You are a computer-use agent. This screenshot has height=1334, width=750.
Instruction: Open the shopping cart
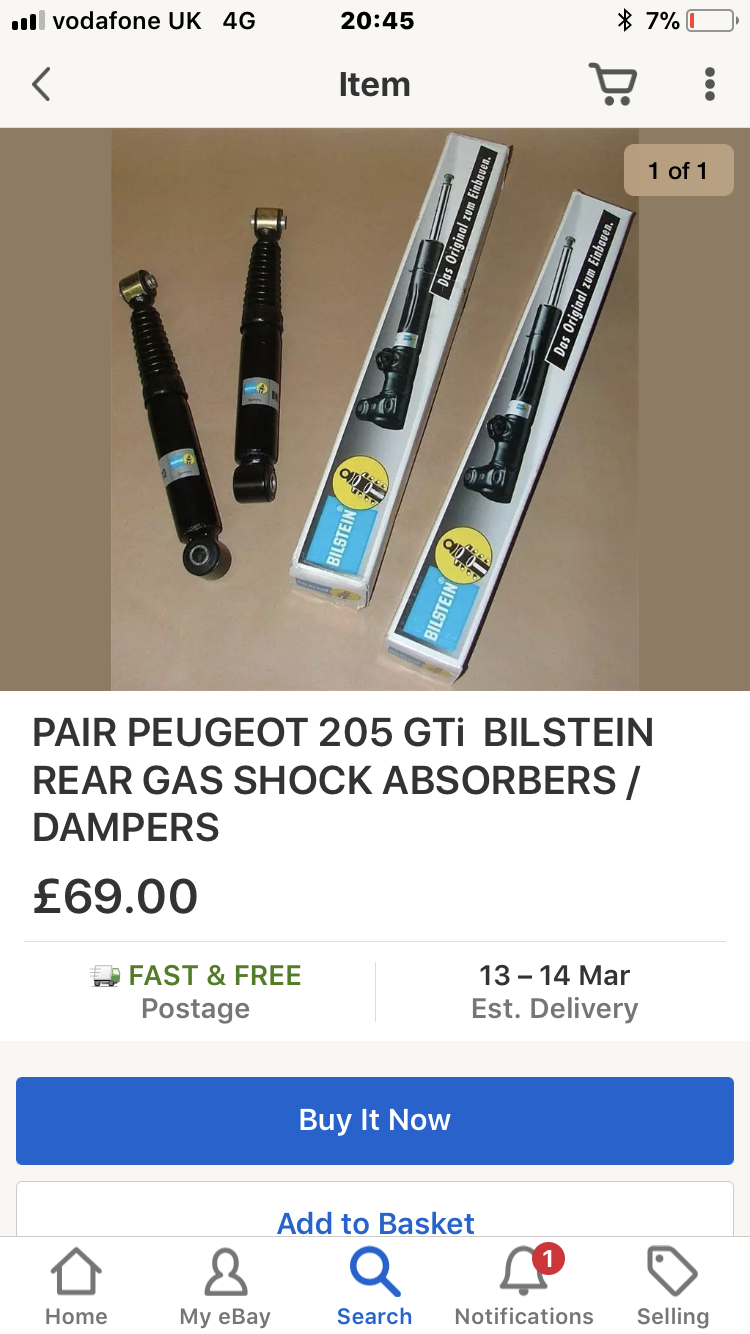[612, 84]
